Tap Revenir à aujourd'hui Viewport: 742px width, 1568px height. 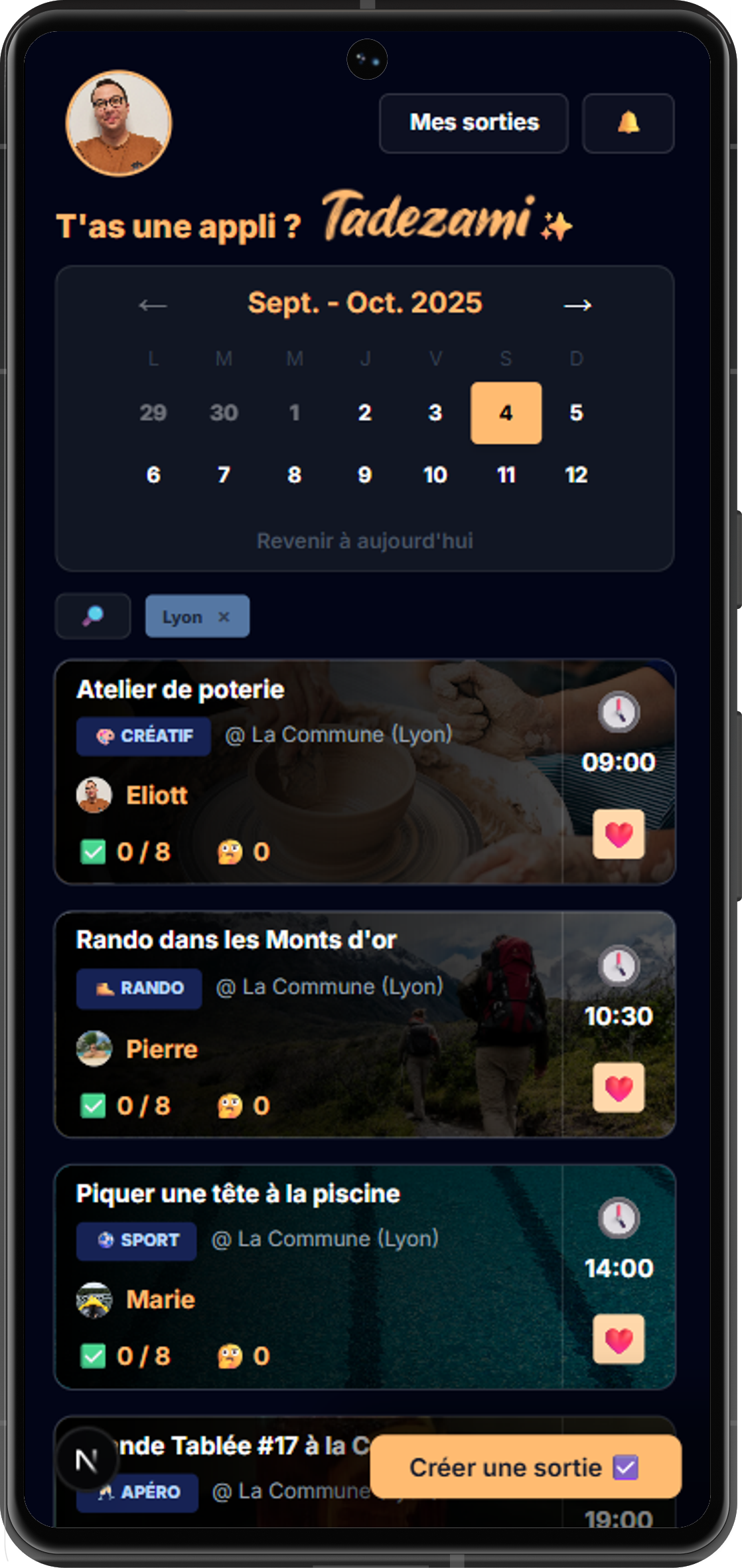click(364, 541)
